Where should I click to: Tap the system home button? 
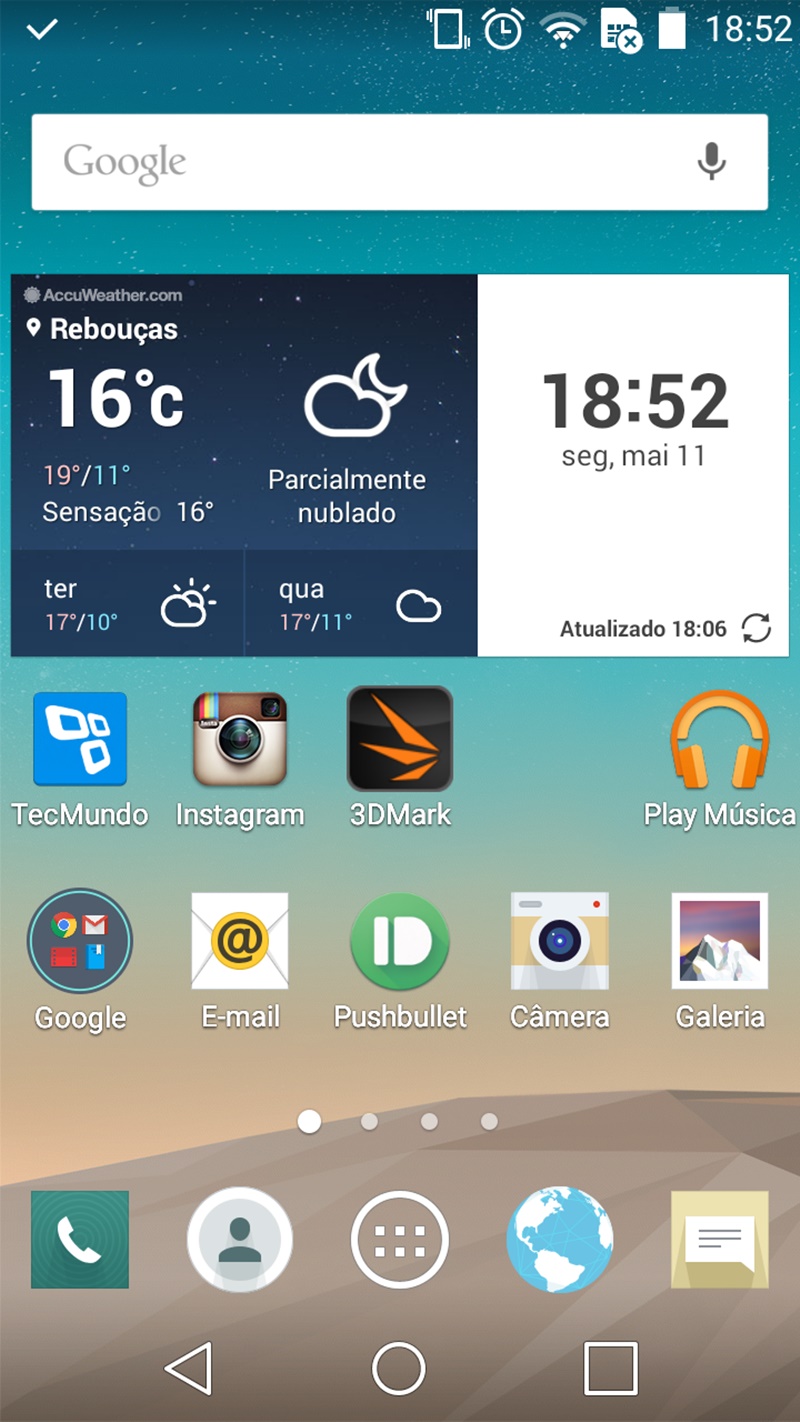(x=399, y=1368)
